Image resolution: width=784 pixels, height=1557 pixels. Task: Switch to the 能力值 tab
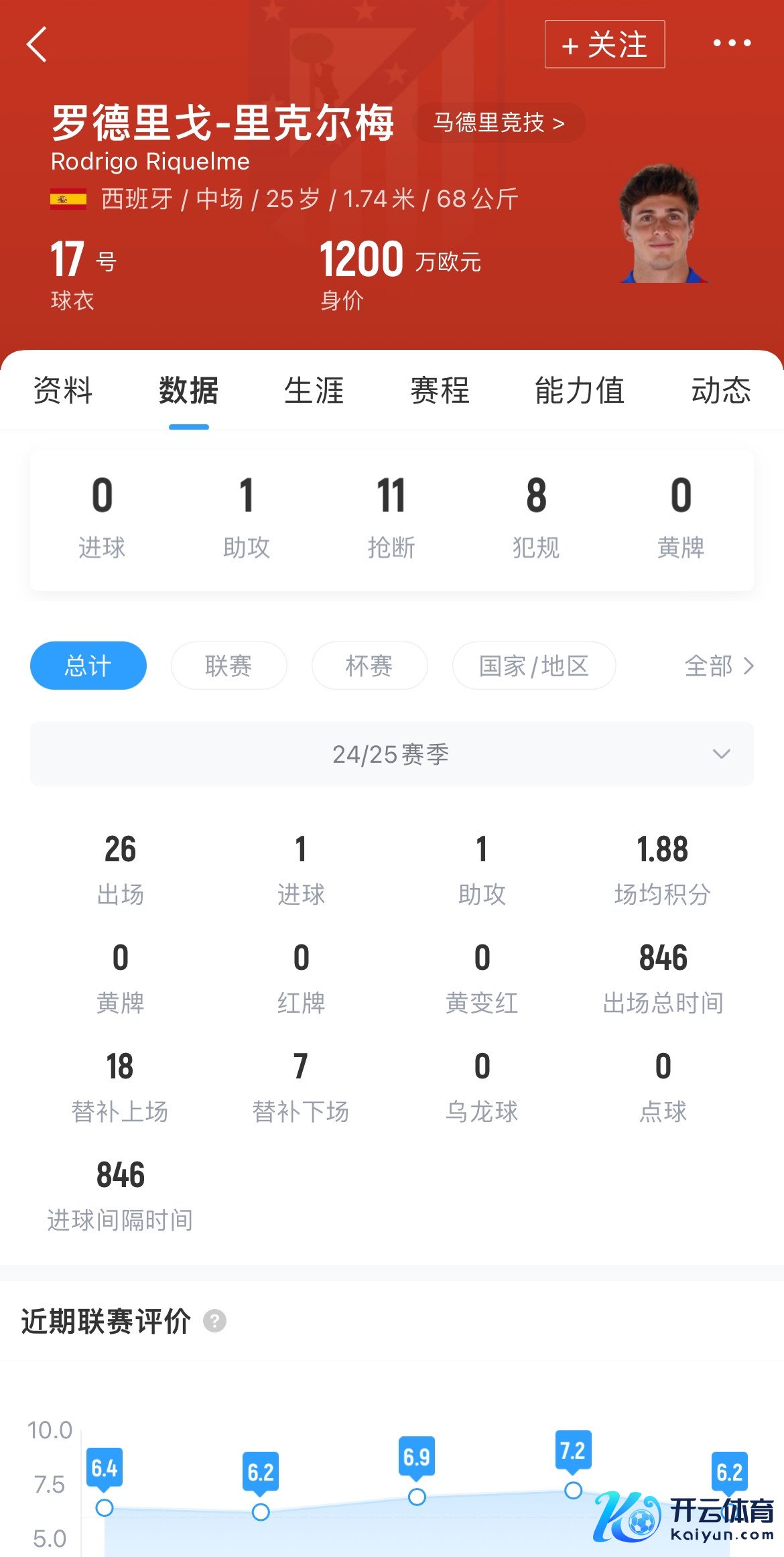point(580,390)
